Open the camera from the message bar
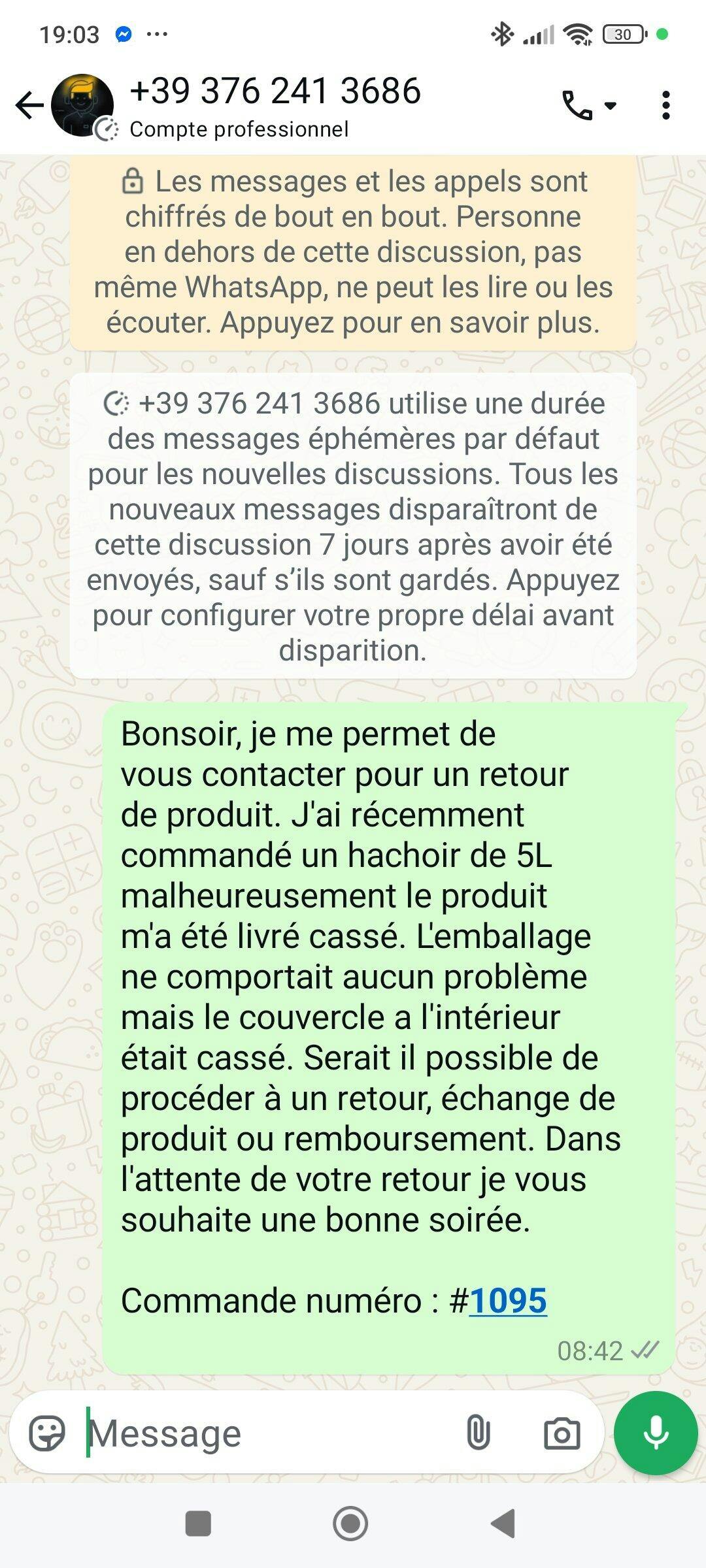This screenshot has width=706, height=1568. coord(562,1433)
